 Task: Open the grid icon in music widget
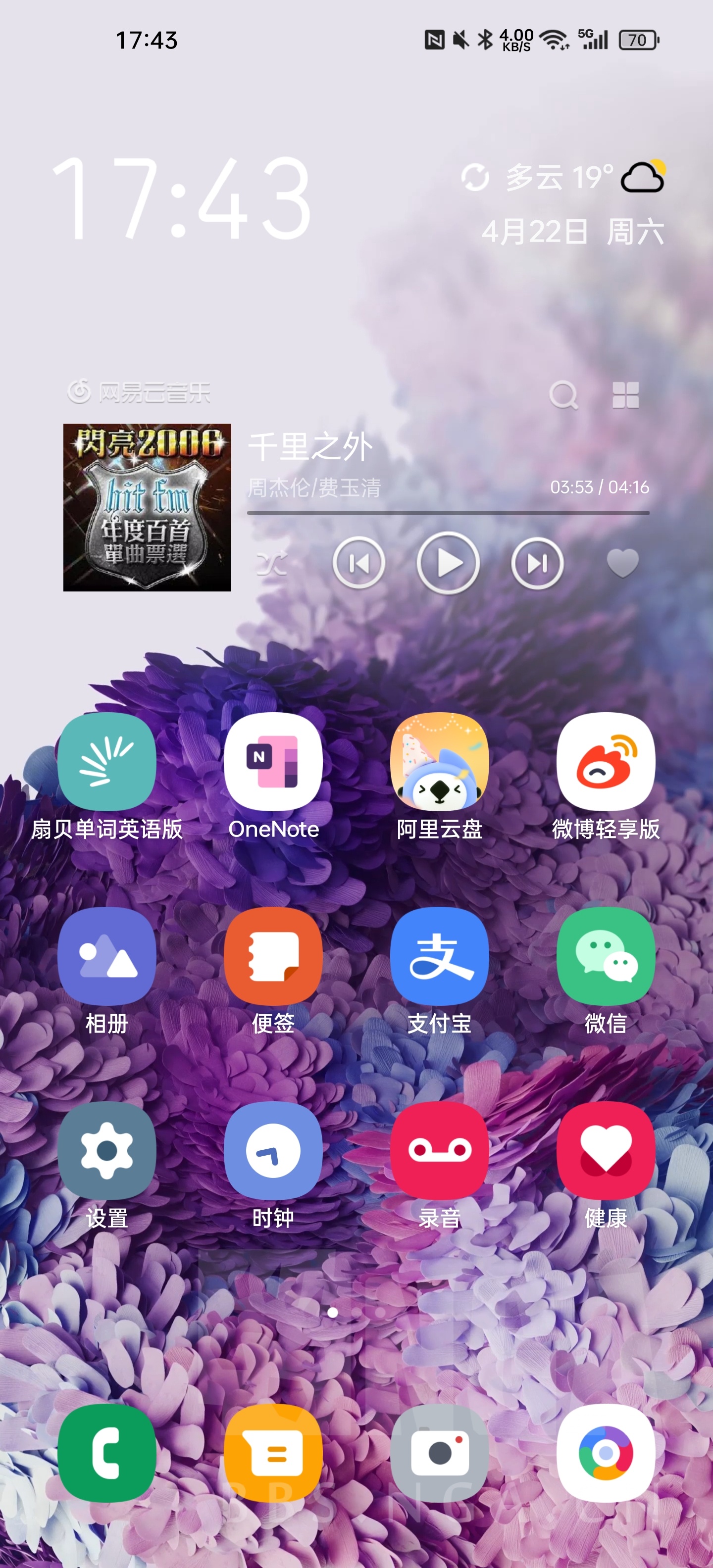(625, 395)
